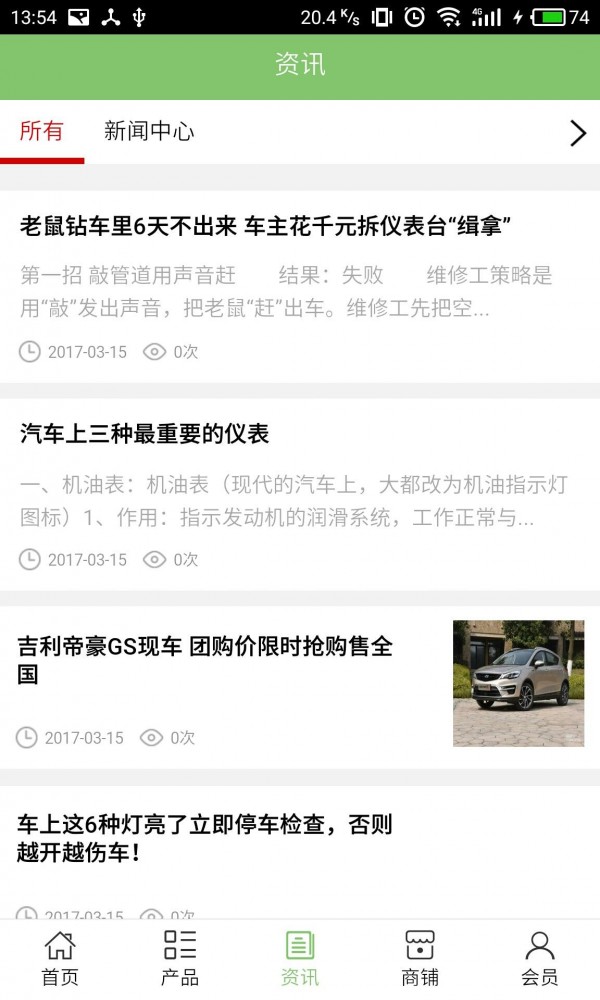The width and height of the screenshot is (600, 1000).
Task: Open the 会员 tab
Action: [x=539, y=959]
